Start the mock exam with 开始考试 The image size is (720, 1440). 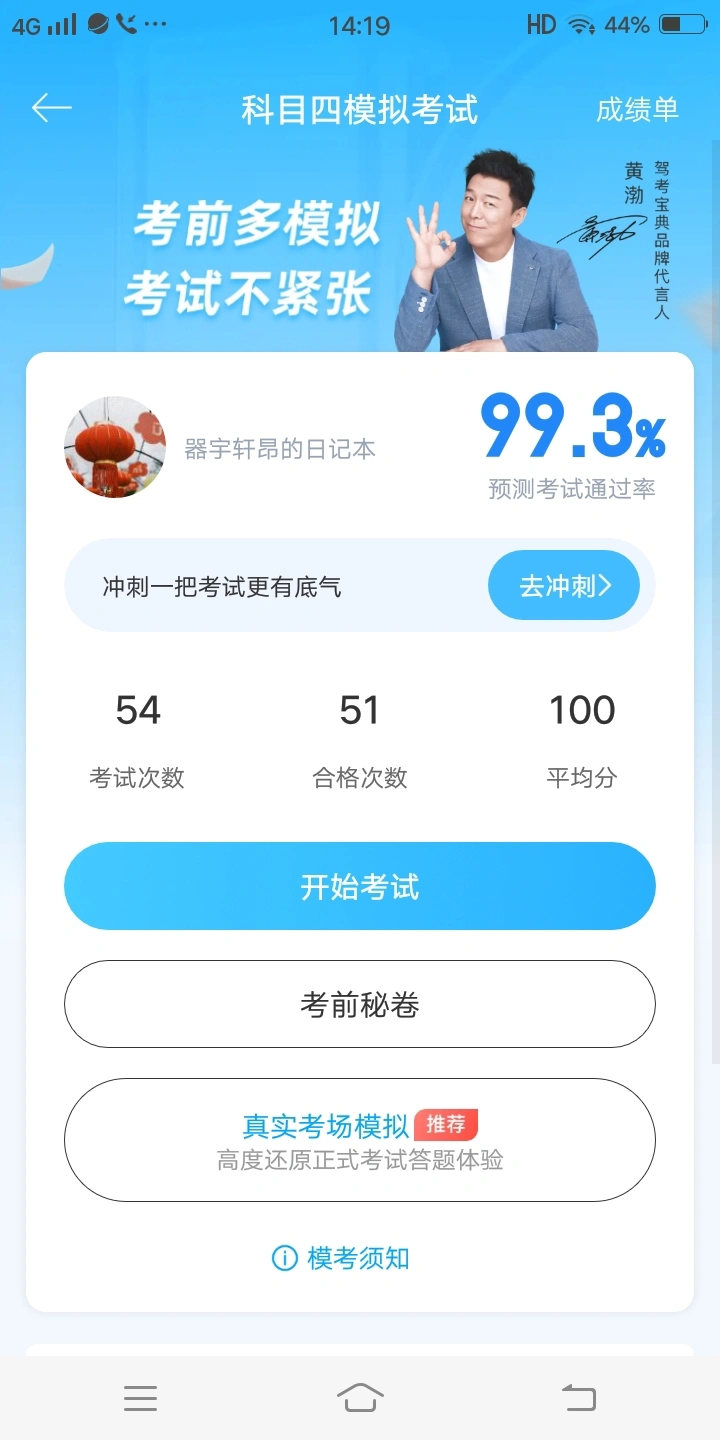tap(360, 886)
